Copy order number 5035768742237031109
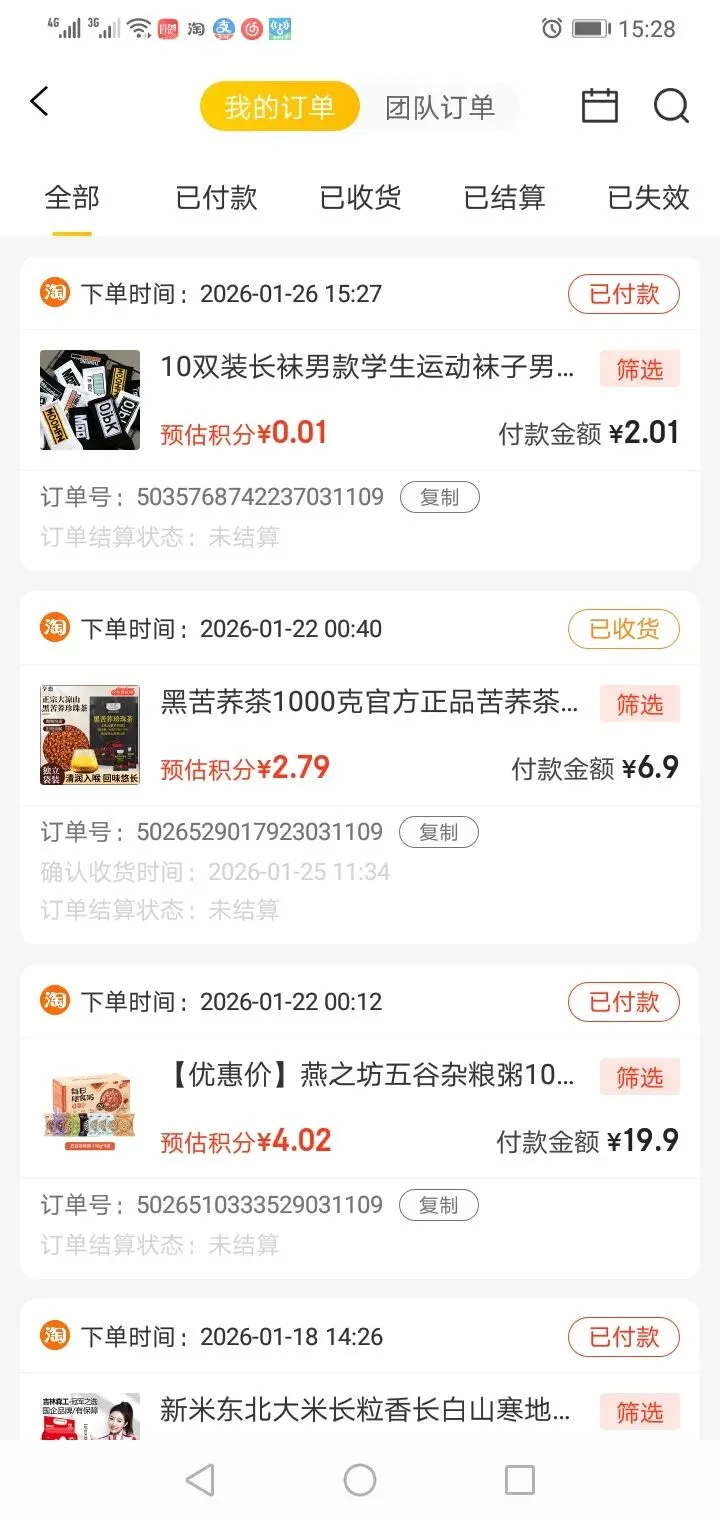Viewport: 720px width, 1520px height. [x=439, y=497]
